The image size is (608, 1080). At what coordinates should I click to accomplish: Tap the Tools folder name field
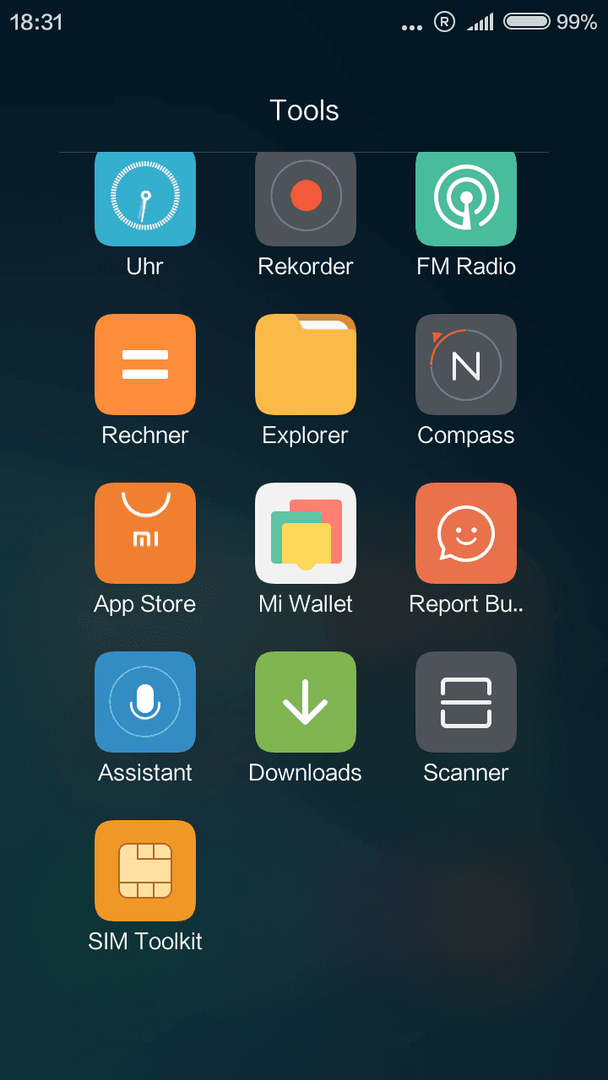304,110
